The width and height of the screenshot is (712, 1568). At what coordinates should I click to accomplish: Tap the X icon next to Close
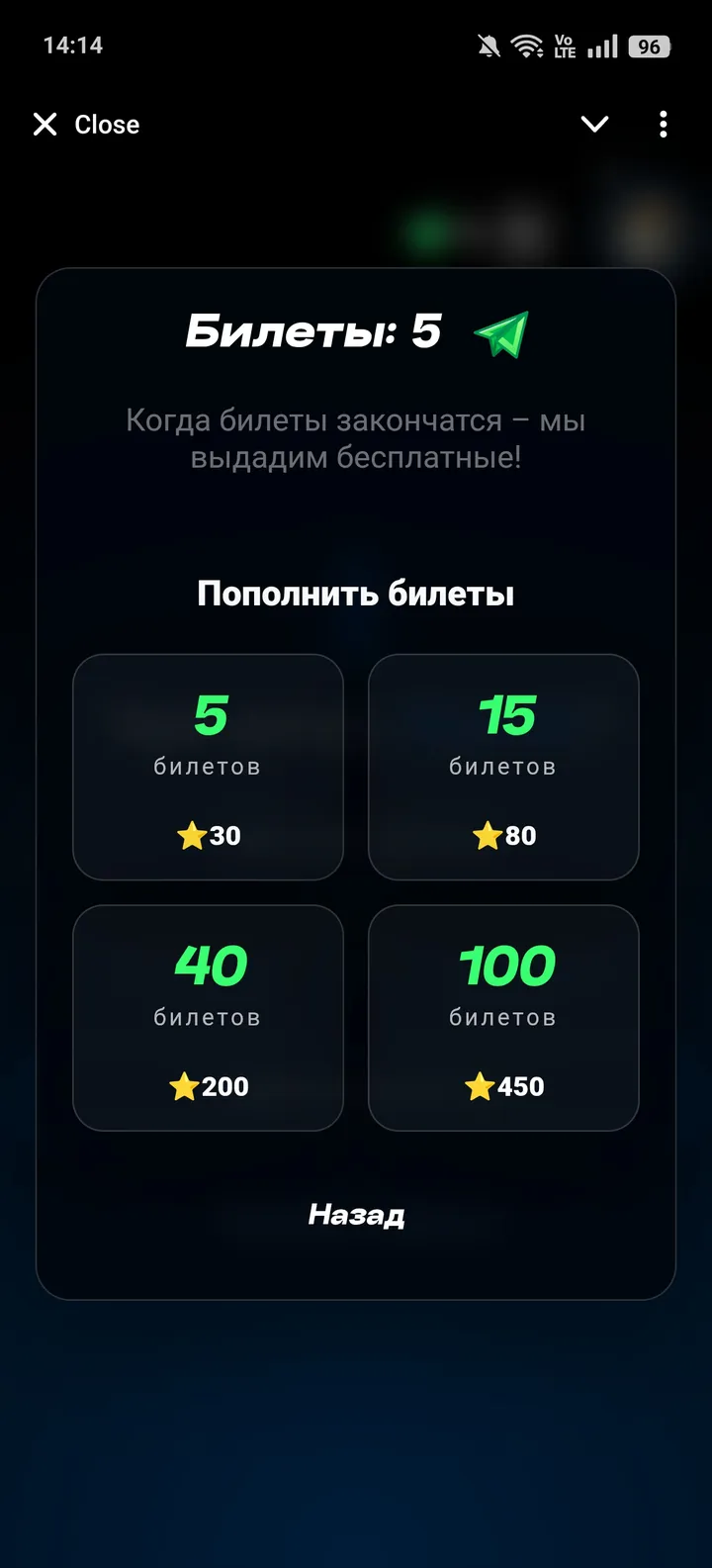tap(44, 124)
